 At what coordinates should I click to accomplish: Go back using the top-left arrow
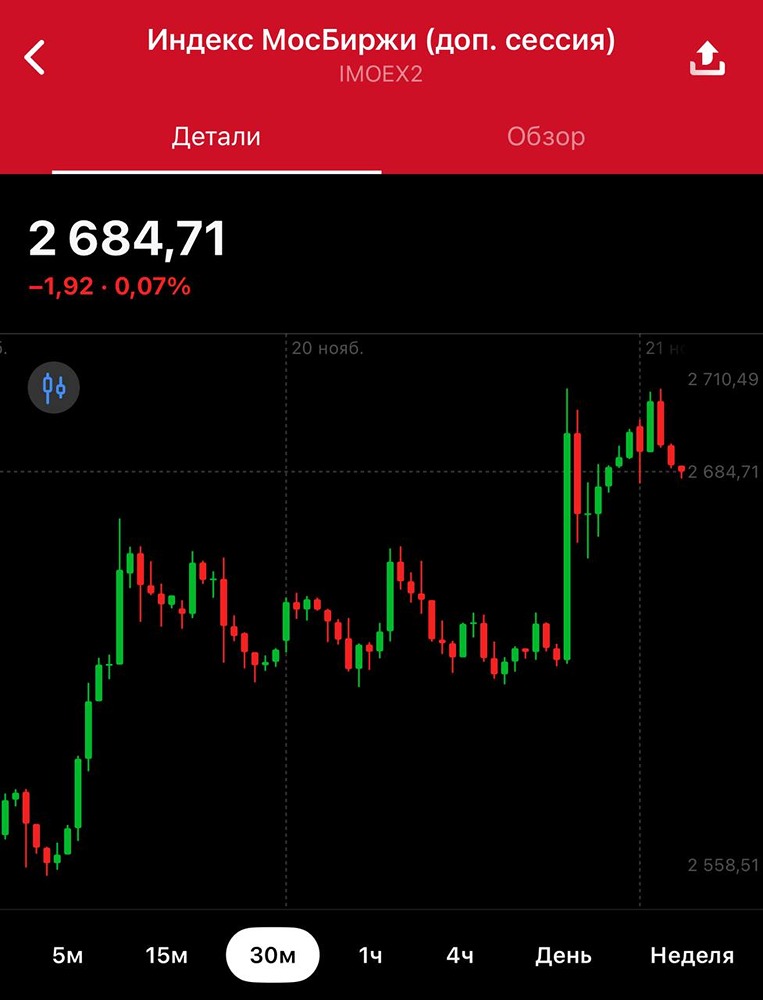36,57
